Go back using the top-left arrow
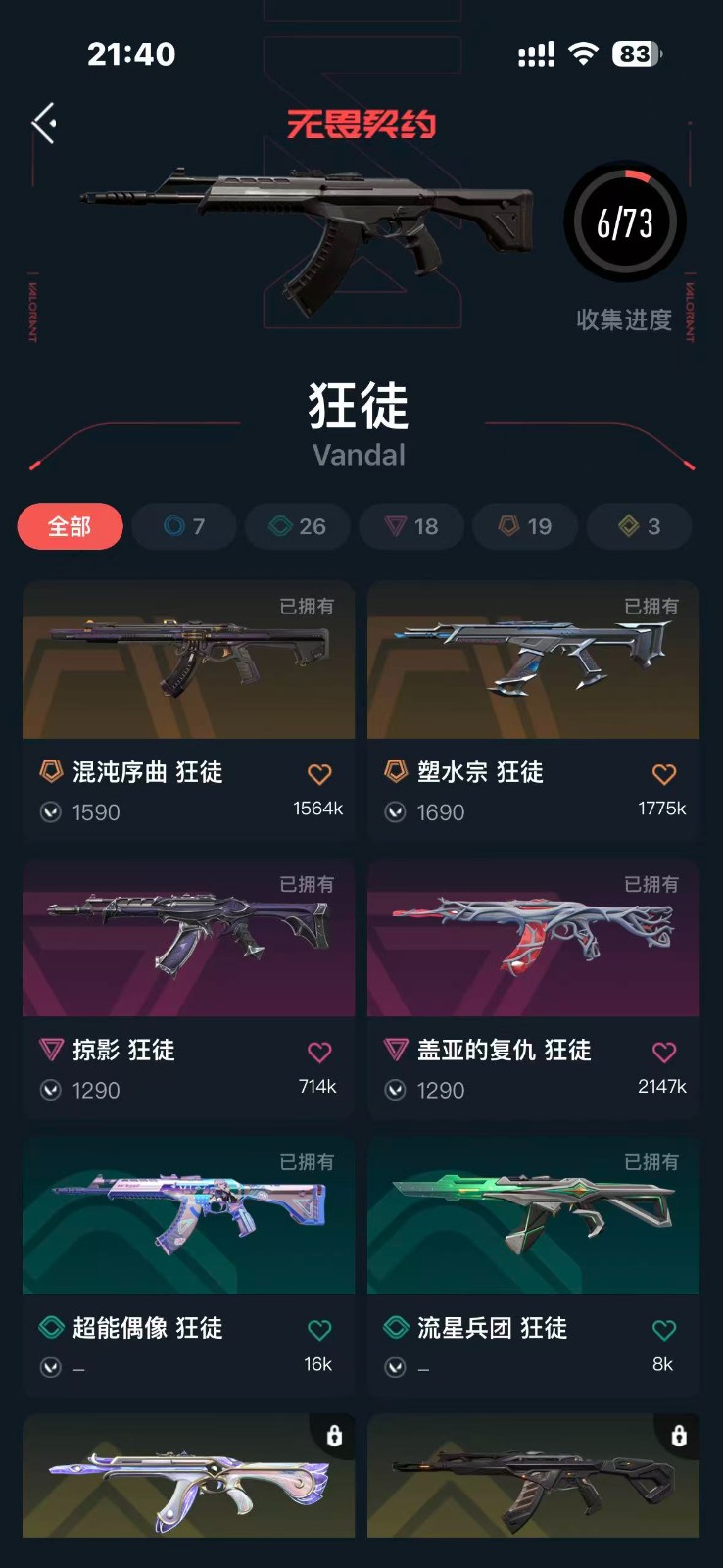 click(x=44, y=123)
